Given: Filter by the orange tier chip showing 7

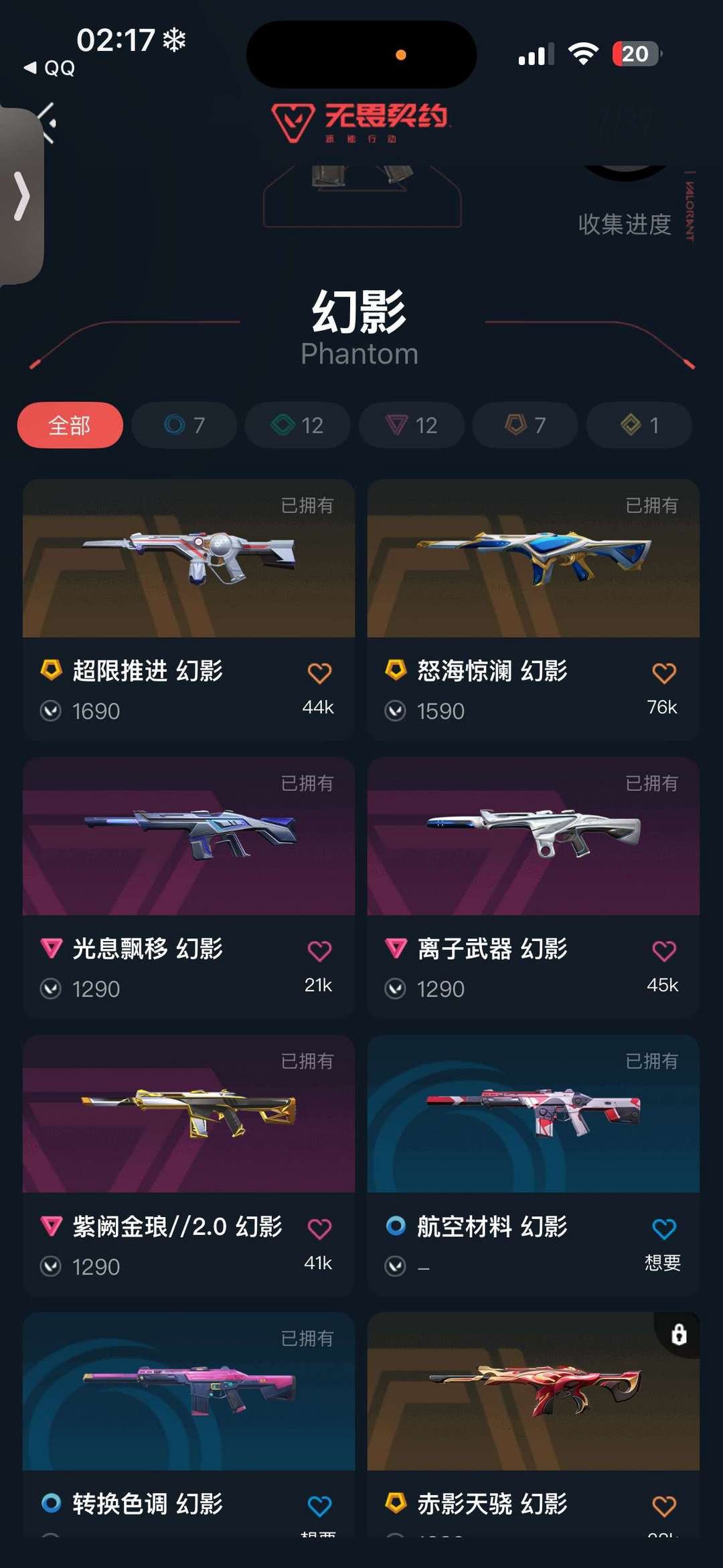Looking at the screenshot, I should click(526, 425).
